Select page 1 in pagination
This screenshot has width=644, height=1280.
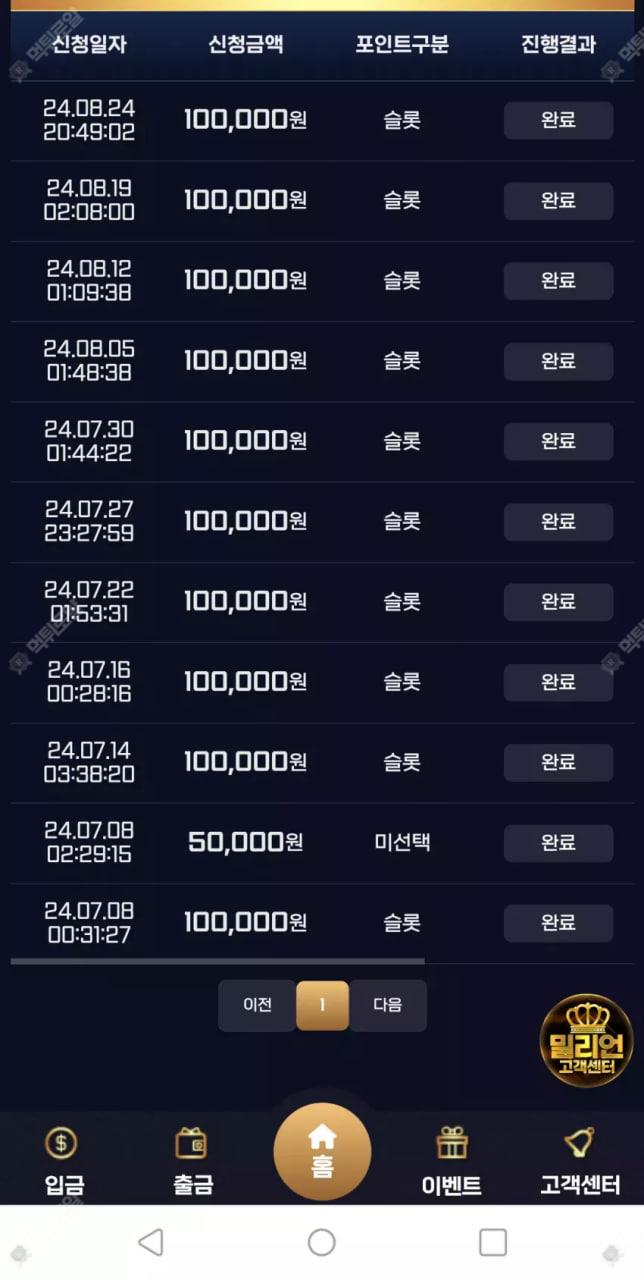click(322, 1005)
